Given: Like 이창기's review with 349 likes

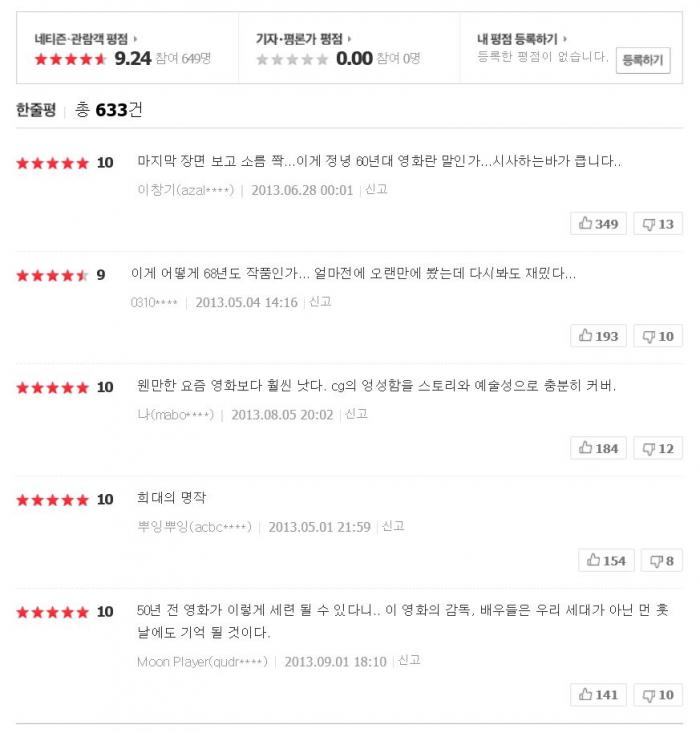Looking at the screenshot, I should point(598,224).
